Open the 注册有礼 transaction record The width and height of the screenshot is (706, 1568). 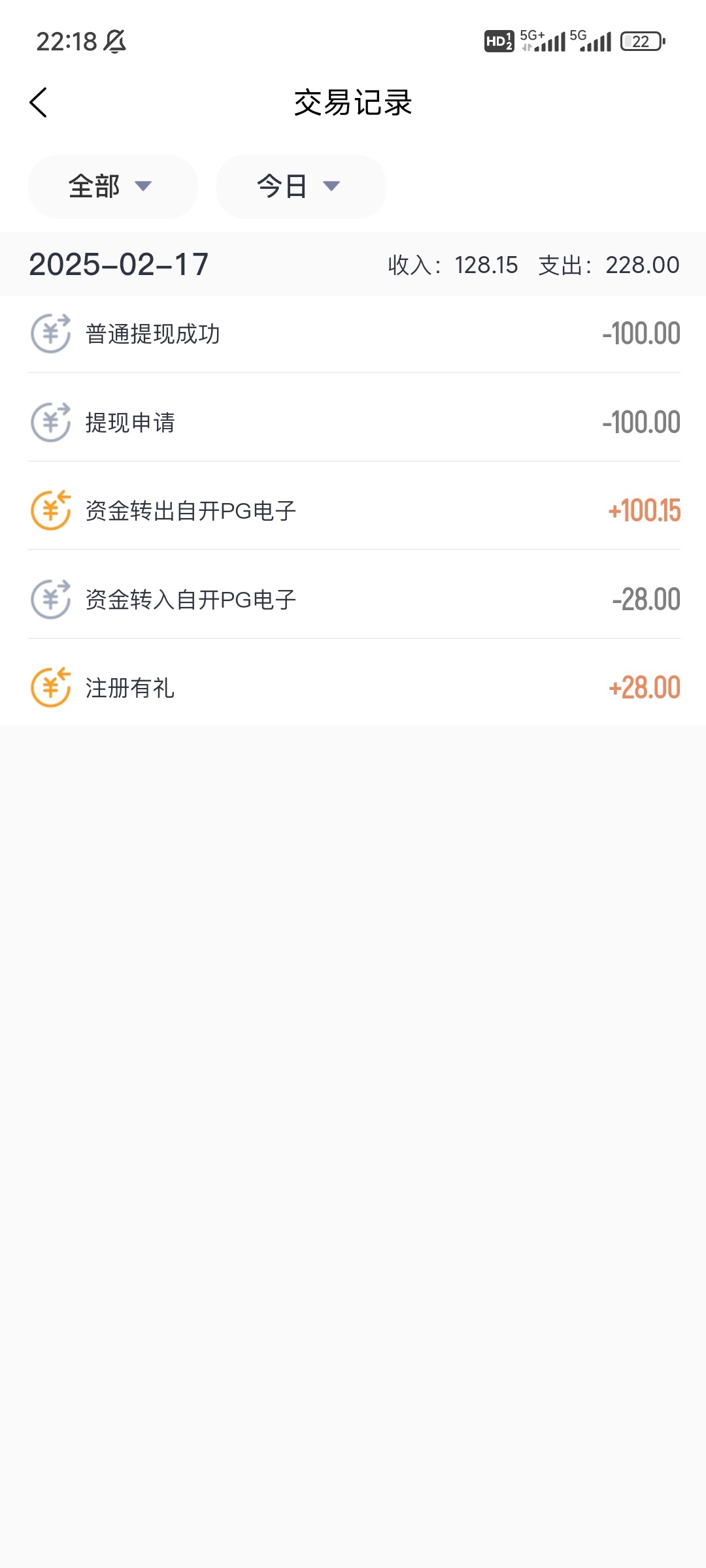click(353, 687)
